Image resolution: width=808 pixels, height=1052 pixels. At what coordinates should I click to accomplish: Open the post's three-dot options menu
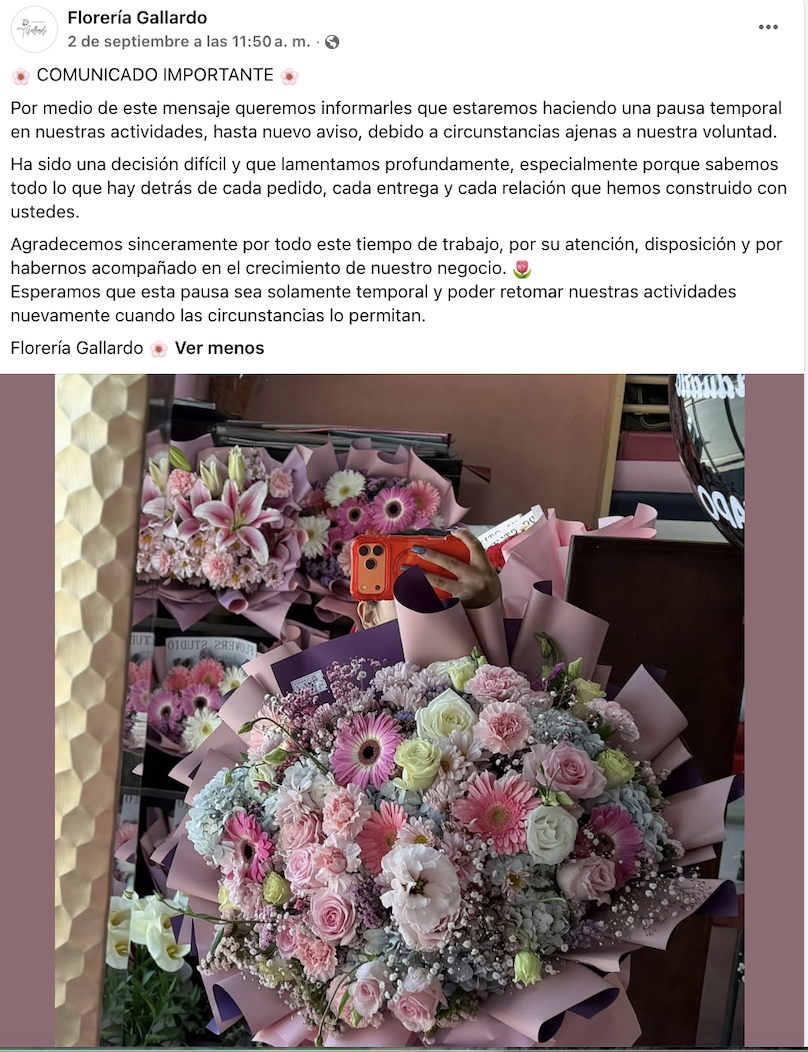pyautogui.click(x=768, y=27)
